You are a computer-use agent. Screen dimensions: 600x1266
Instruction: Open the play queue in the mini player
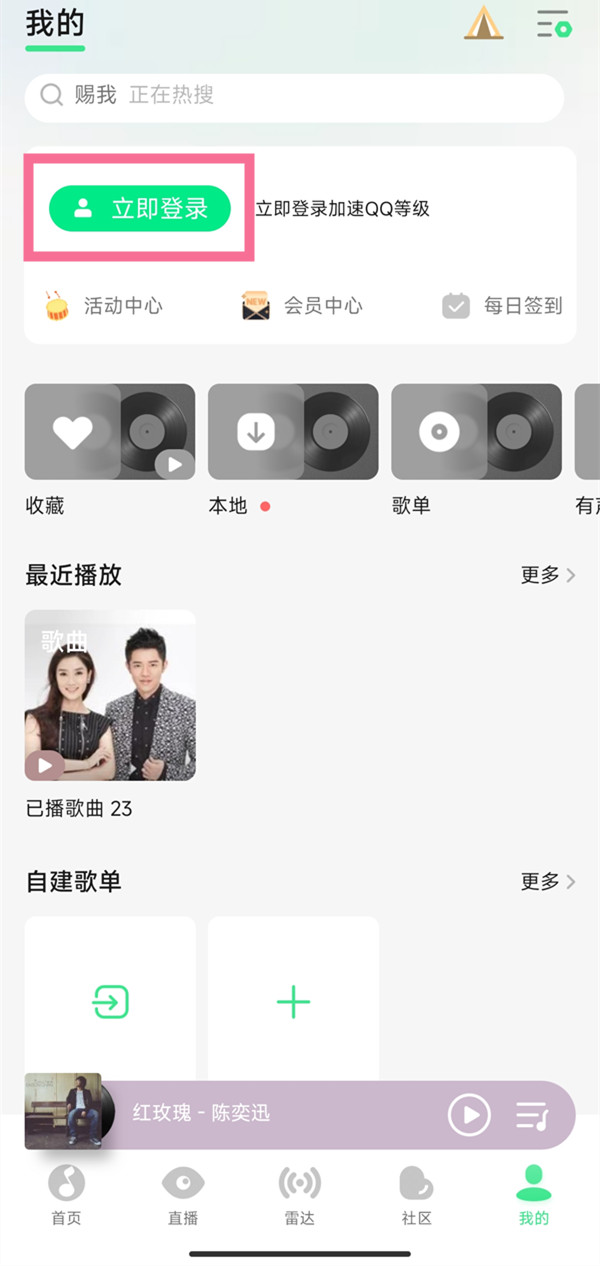pos(532,1114)
